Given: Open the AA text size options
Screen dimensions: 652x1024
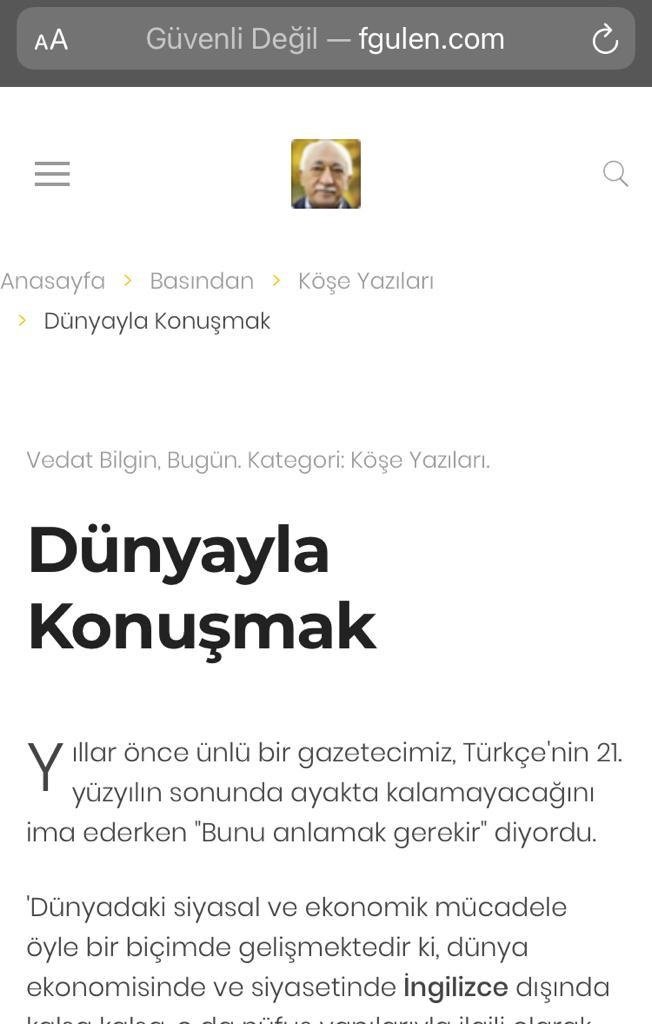Looking at the screenshot, I should (51, 40).
